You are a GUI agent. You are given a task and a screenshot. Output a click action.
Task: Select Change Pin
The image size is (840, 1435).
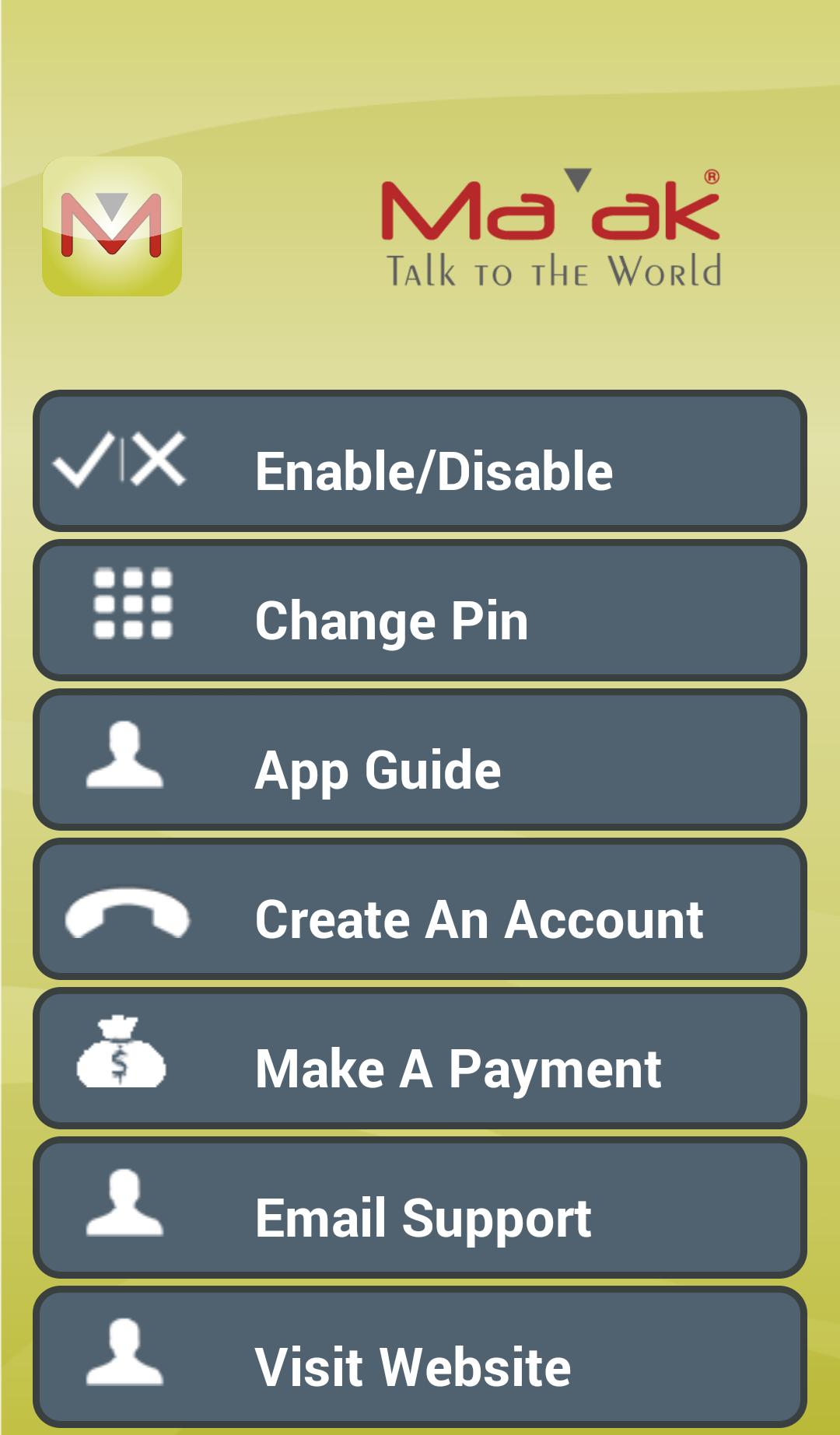coord(420,611)
